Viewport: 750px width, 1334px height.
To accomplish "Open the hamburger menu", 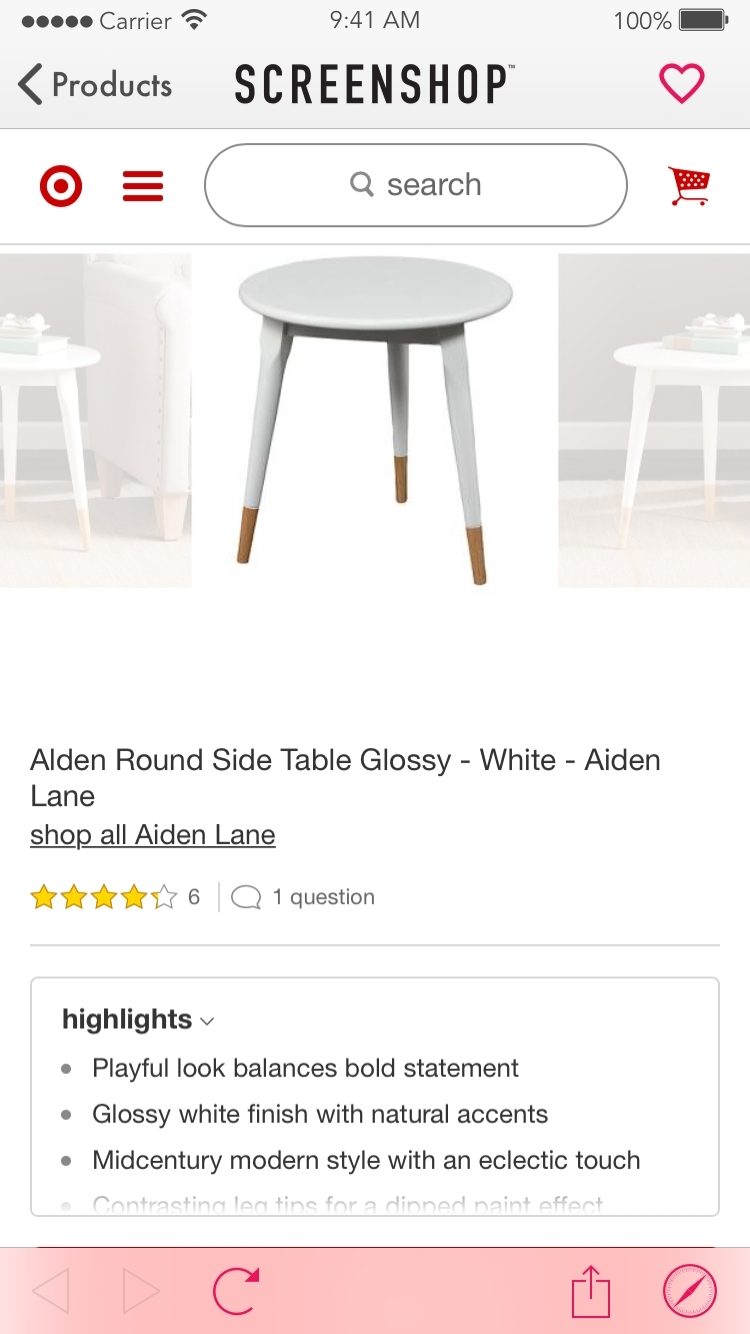I will pyautogui.click(x=142, y=186).
